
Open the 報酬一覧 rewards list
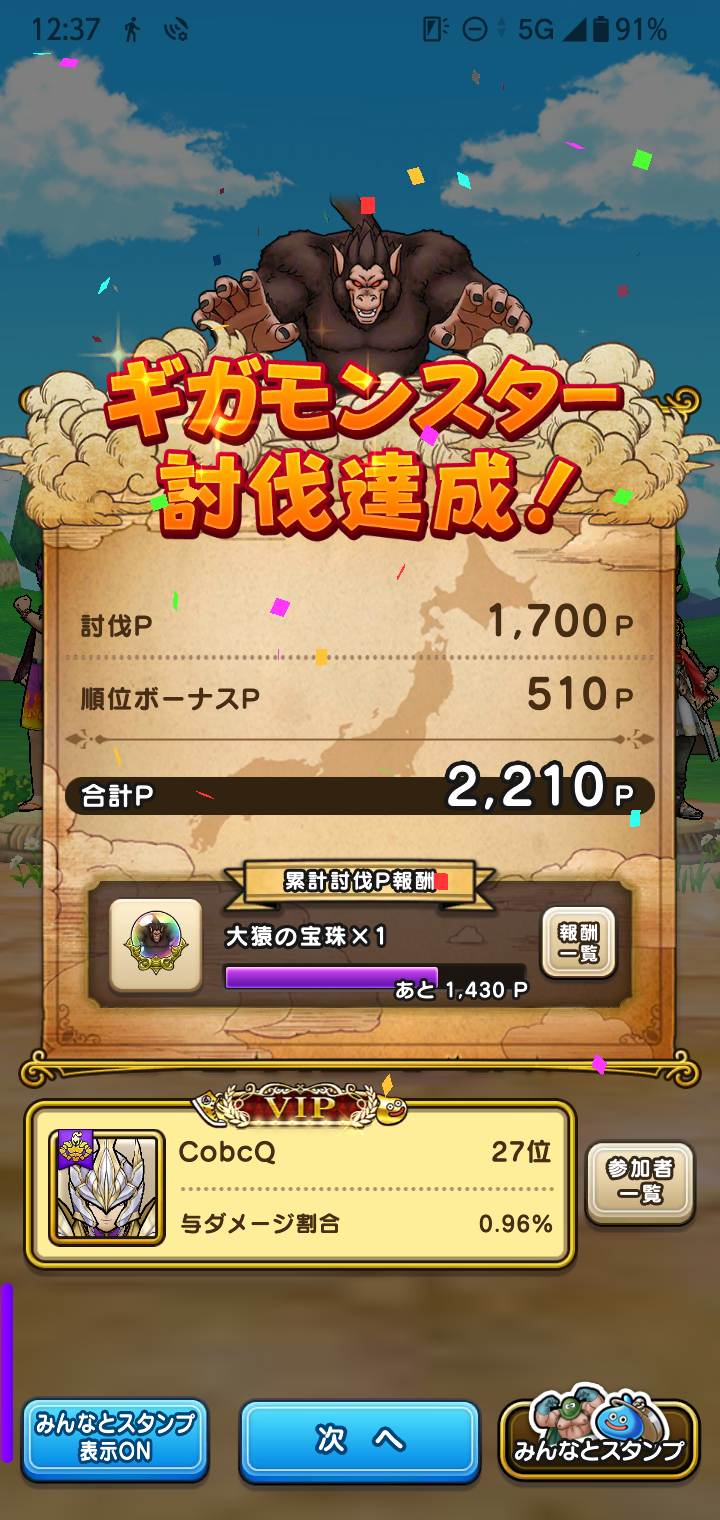578,943
